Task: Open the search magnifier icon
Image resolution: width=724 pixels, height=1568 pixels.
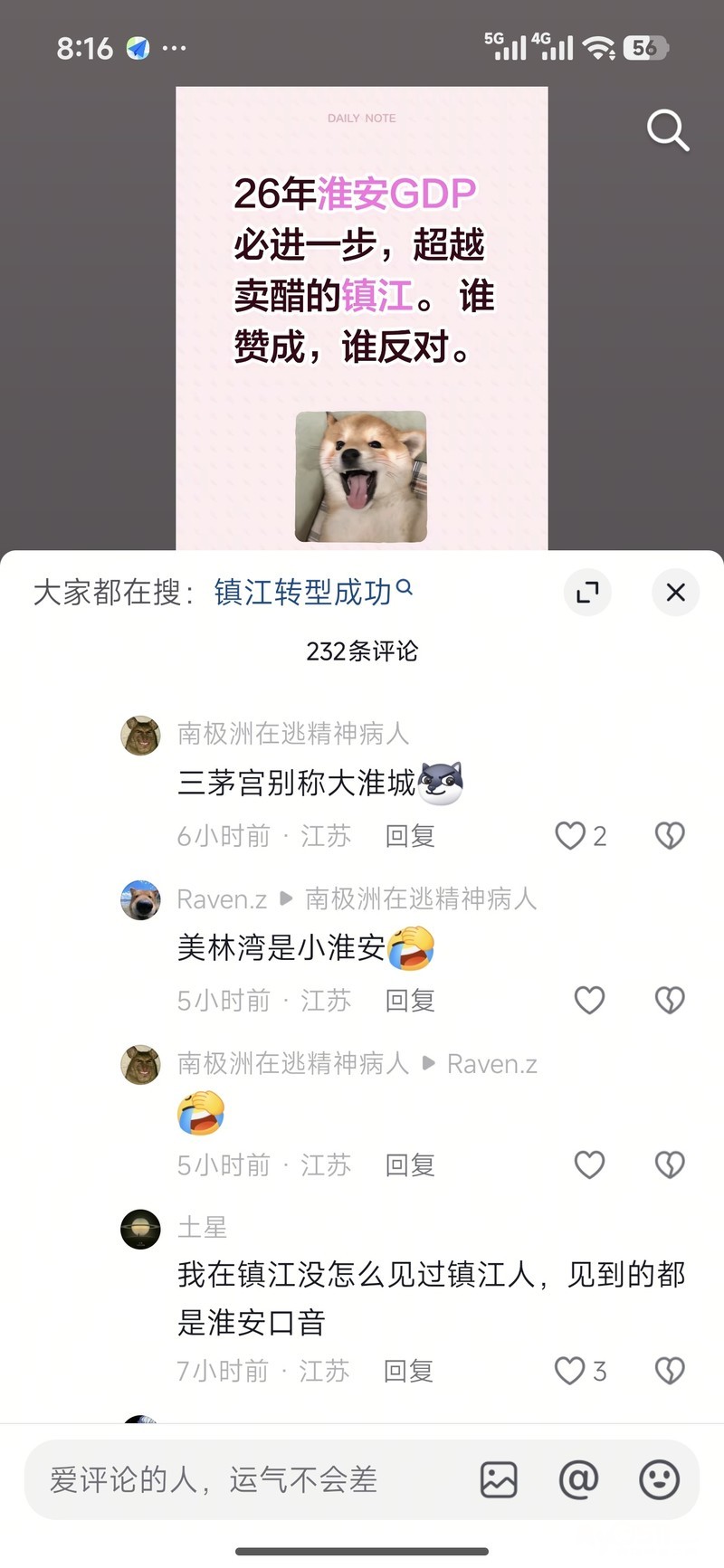Action: [668, 130]
